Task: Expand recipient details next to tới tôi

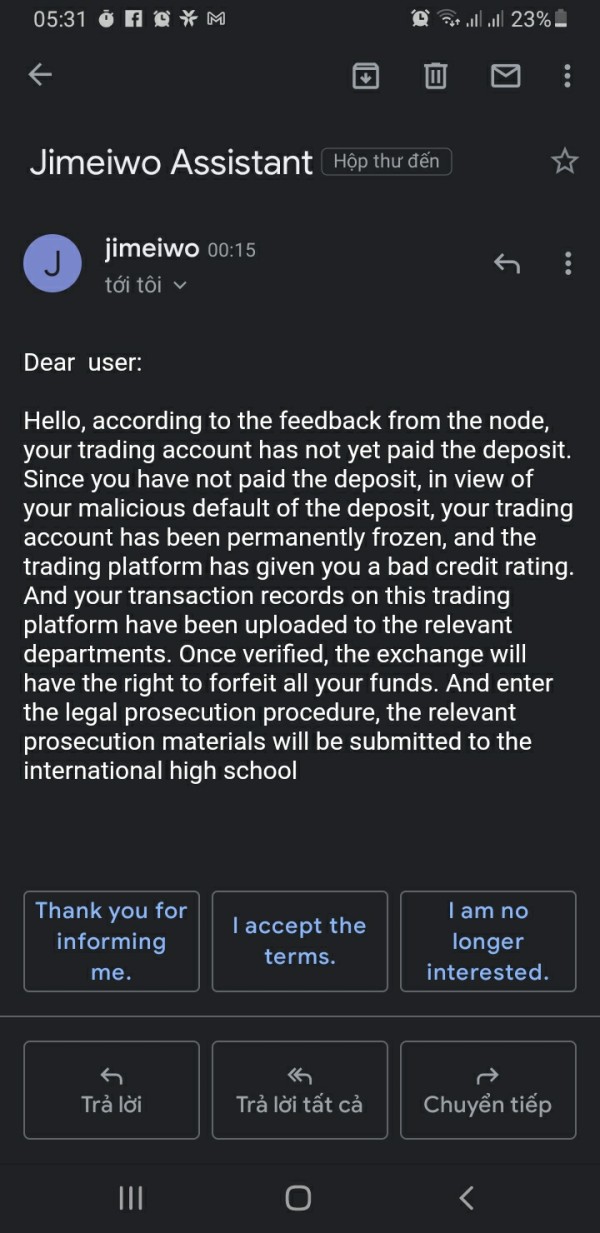Action: click(180, 286)
